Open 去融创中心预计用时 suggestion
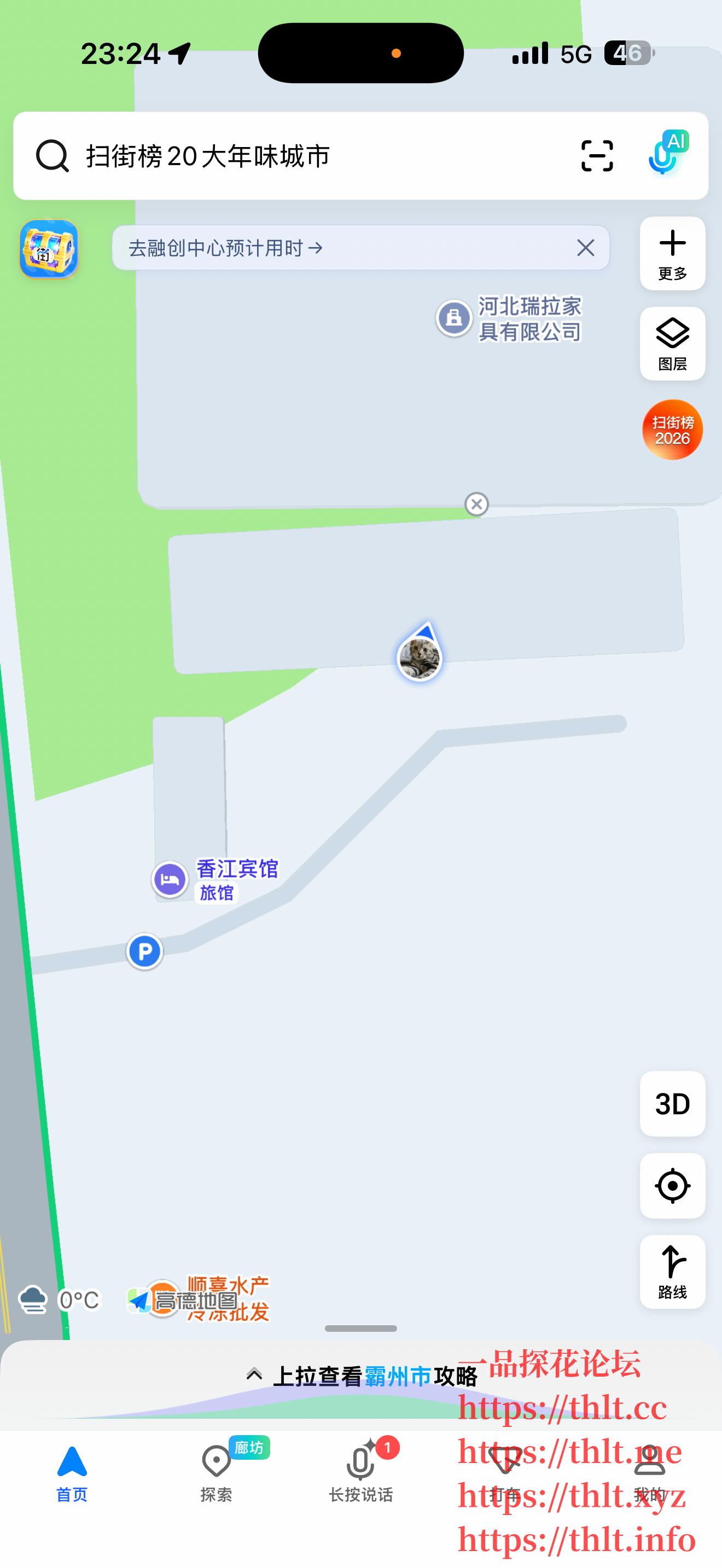 click(x=225, y=248)
